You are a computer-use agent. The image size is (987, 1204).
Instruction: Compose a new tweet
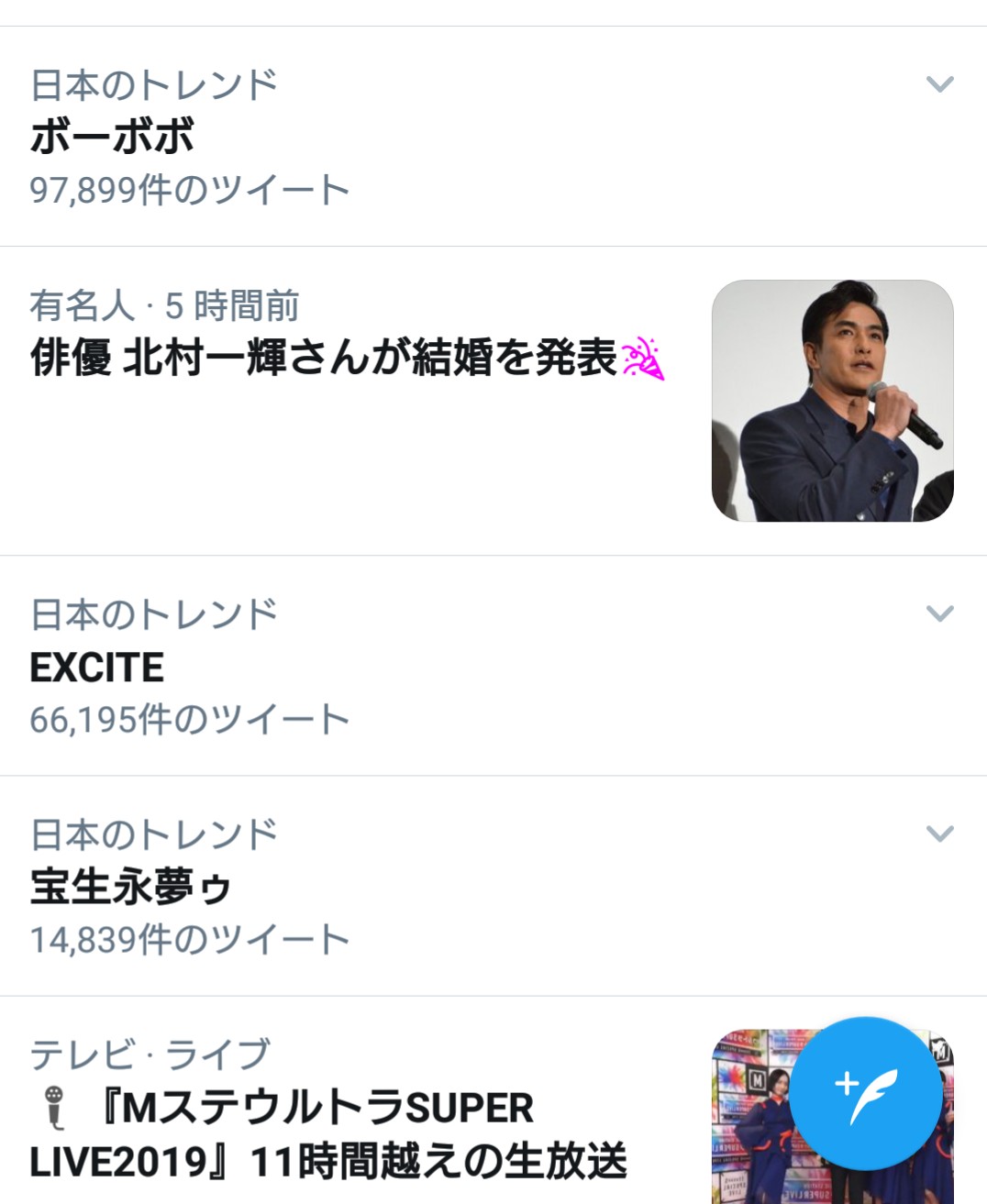coord(865,1093)
